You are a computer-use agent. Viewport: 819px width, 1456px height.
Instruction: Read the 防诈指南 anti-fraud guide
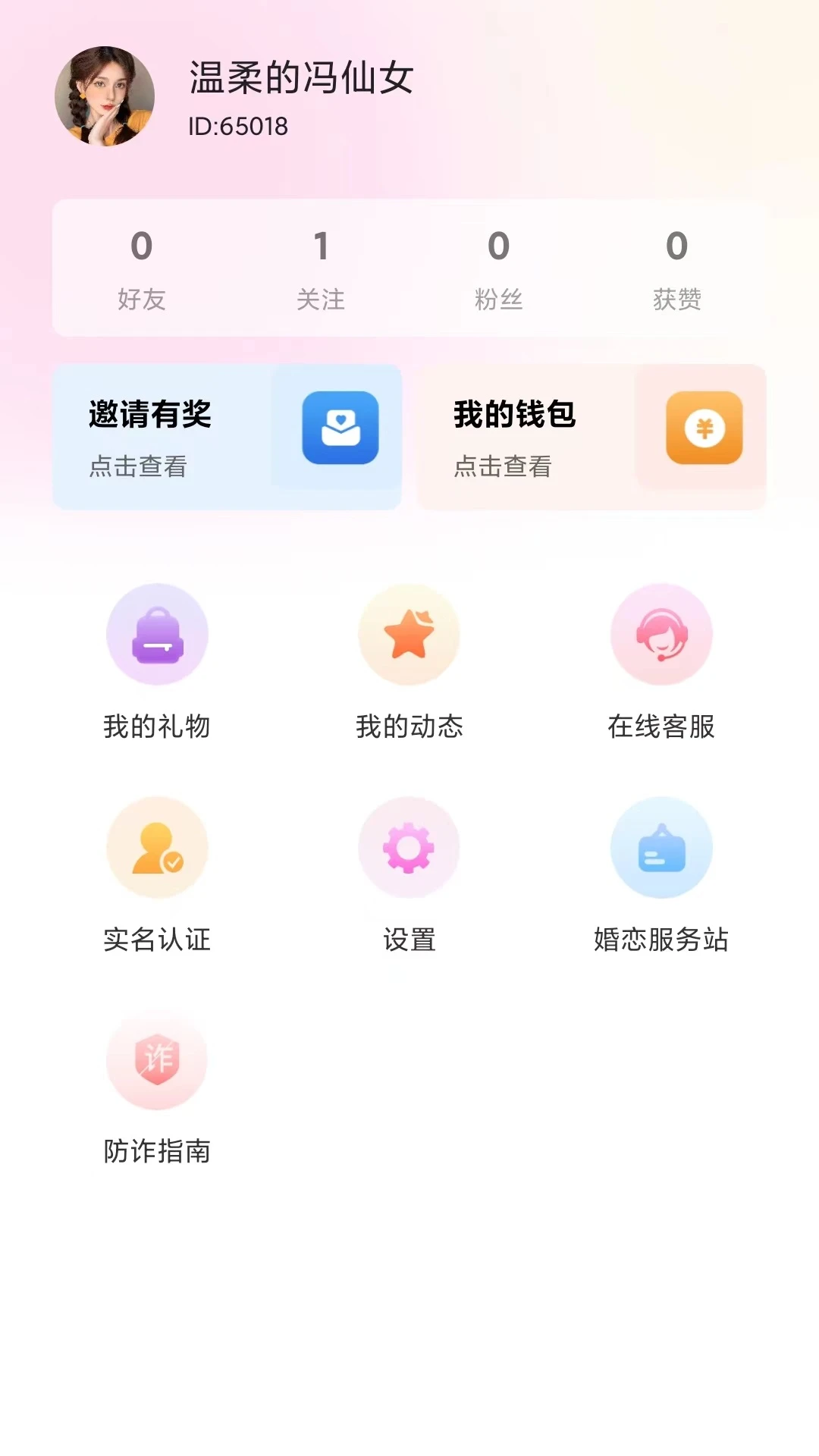pyautogui.click(x=157, y=1085)
